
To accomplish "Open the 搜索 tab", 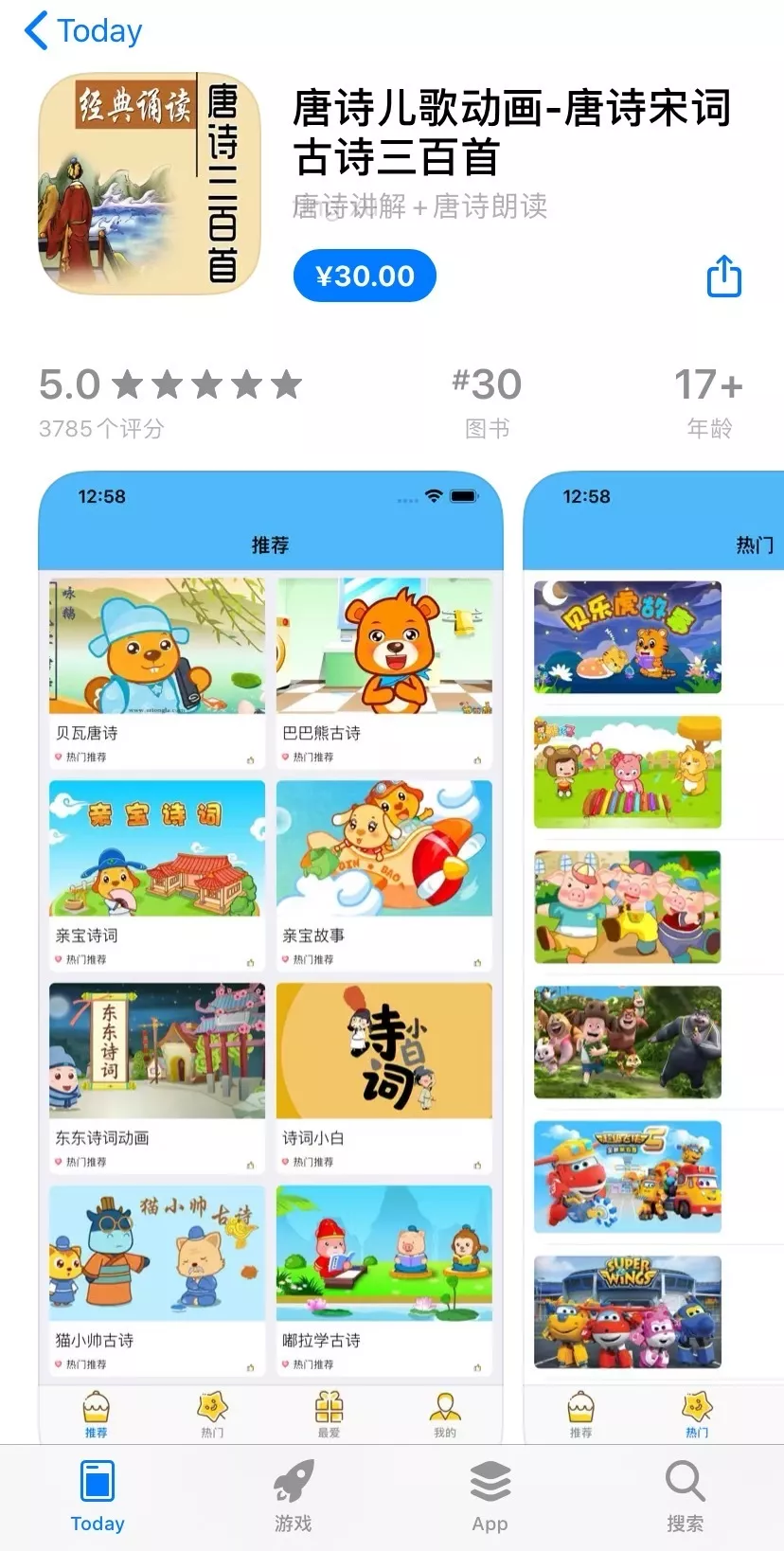I will (x=685, y=1496).
